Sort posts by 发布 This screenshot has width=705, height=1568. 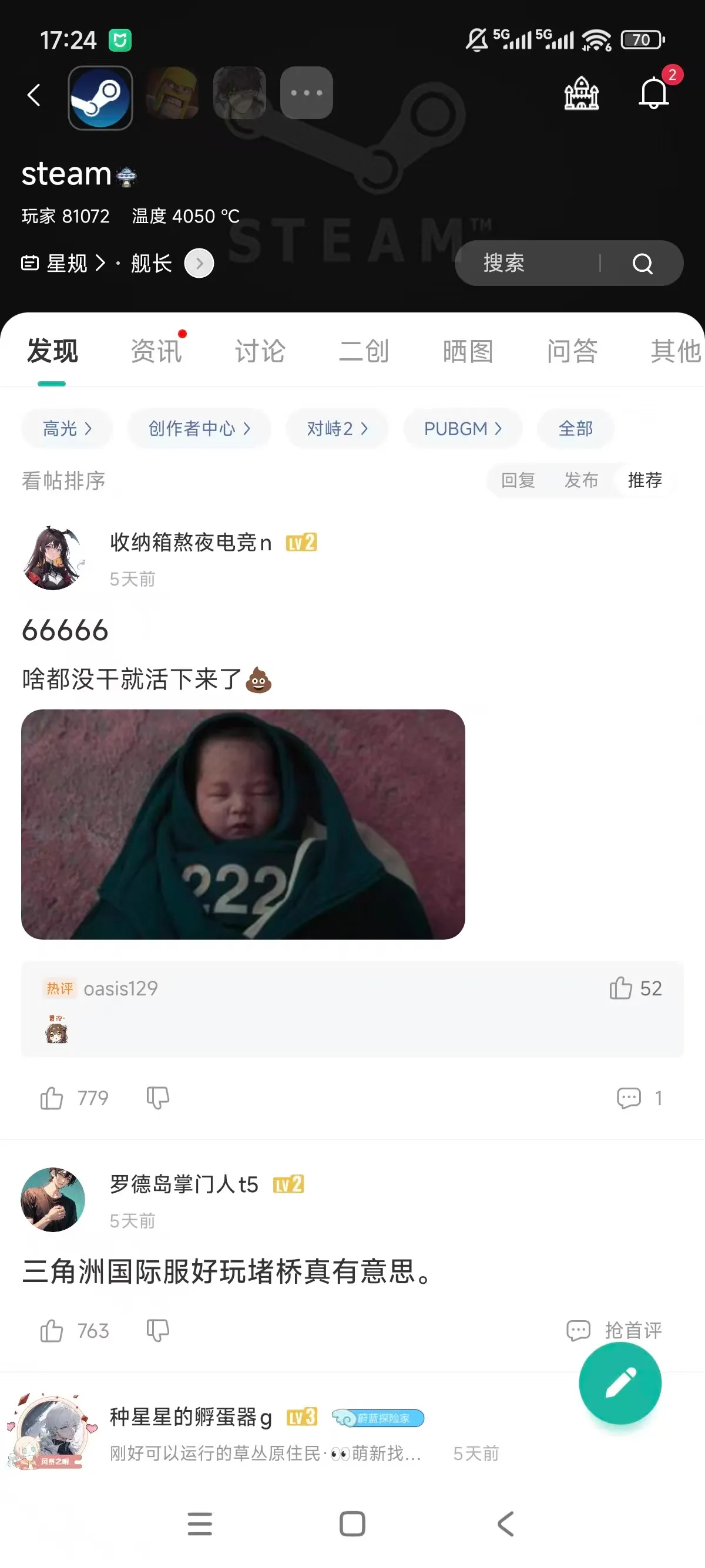(x=582, y=480)
